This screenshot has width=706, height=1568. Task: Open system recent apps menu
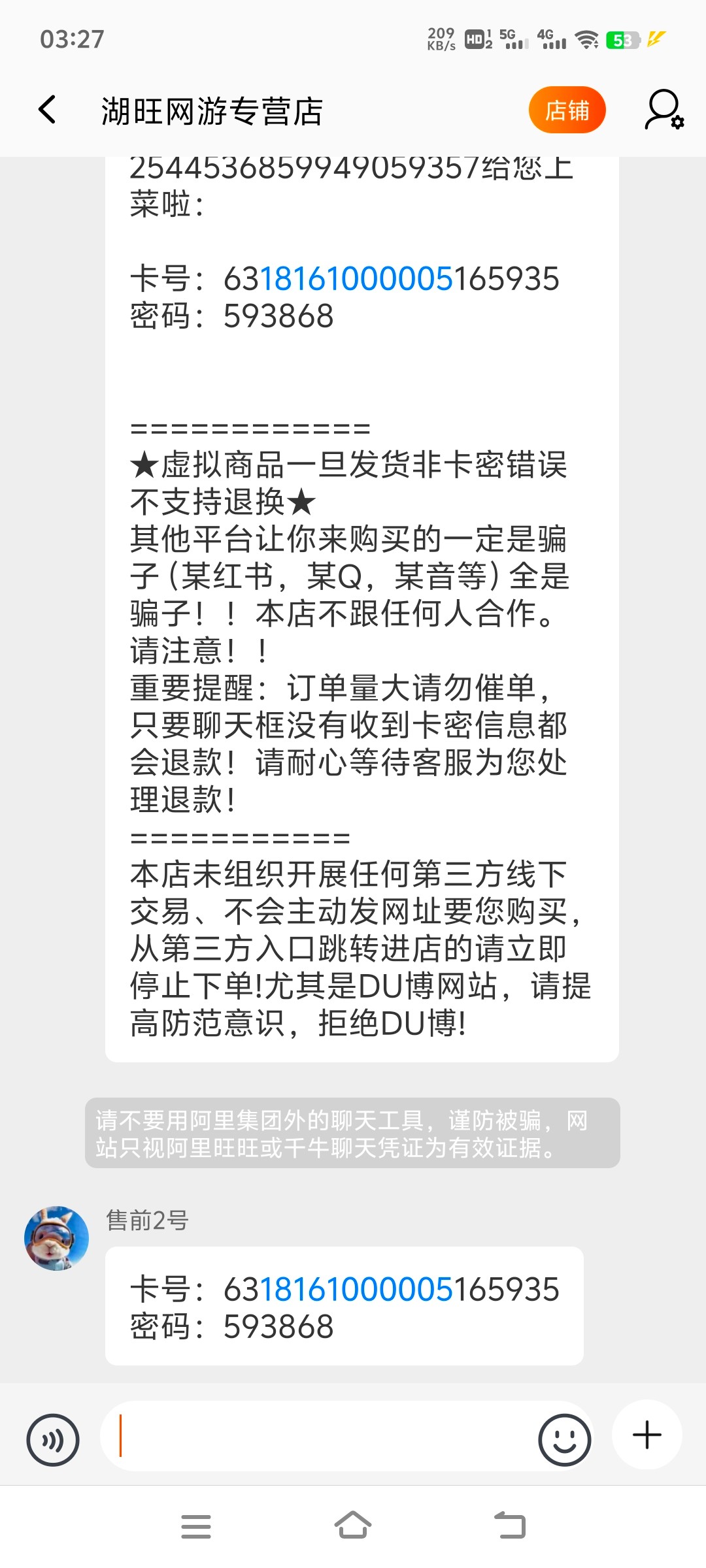(x=195, y=1526)
